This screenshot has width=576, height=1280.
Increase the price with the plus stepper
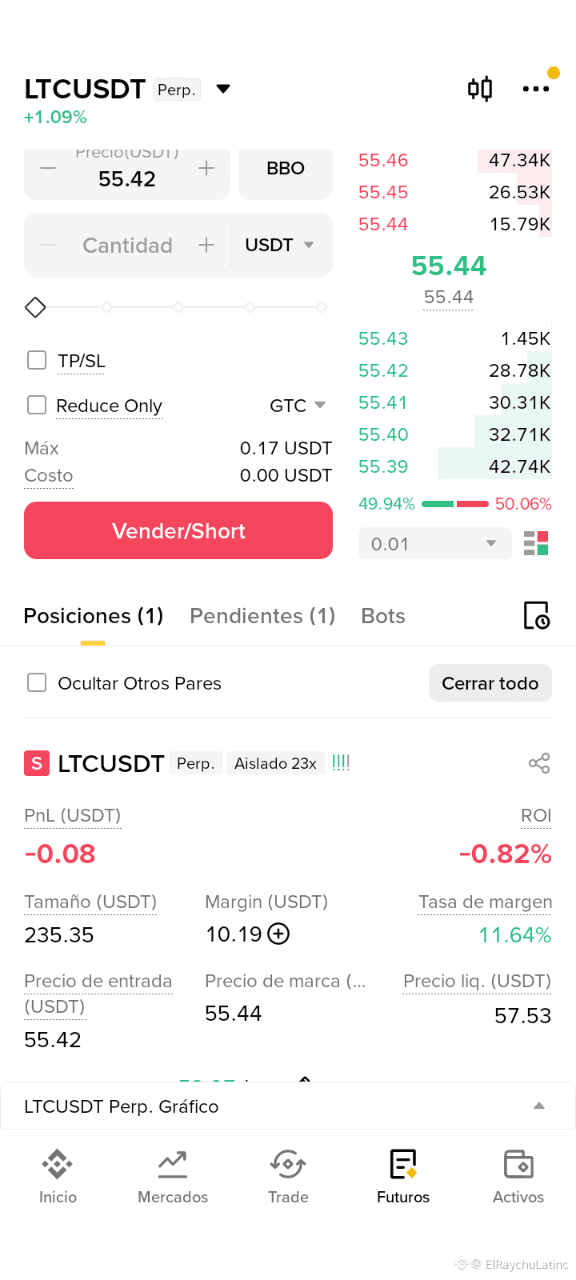tap(206, 168)
